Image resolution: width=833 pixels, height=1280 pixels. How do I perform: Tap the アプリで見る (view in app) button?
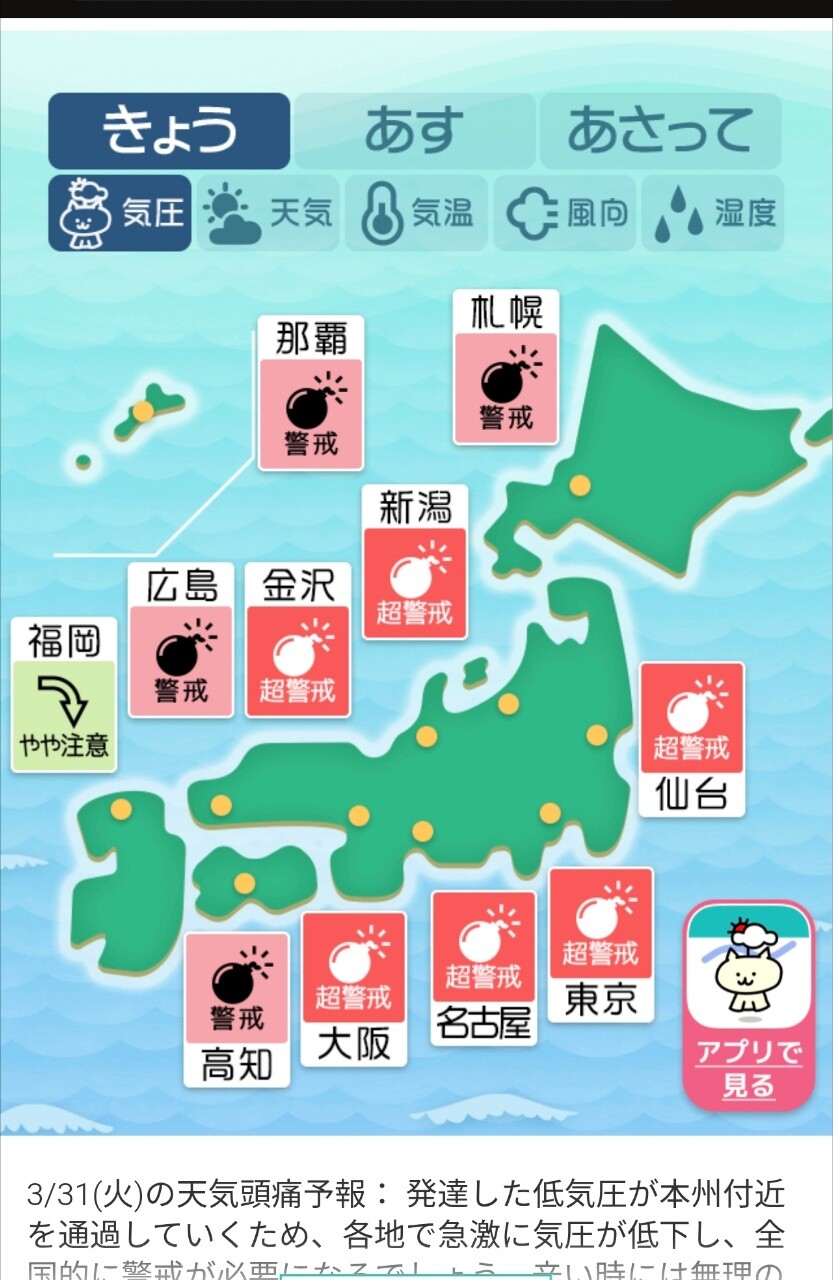pos(749,1006)
